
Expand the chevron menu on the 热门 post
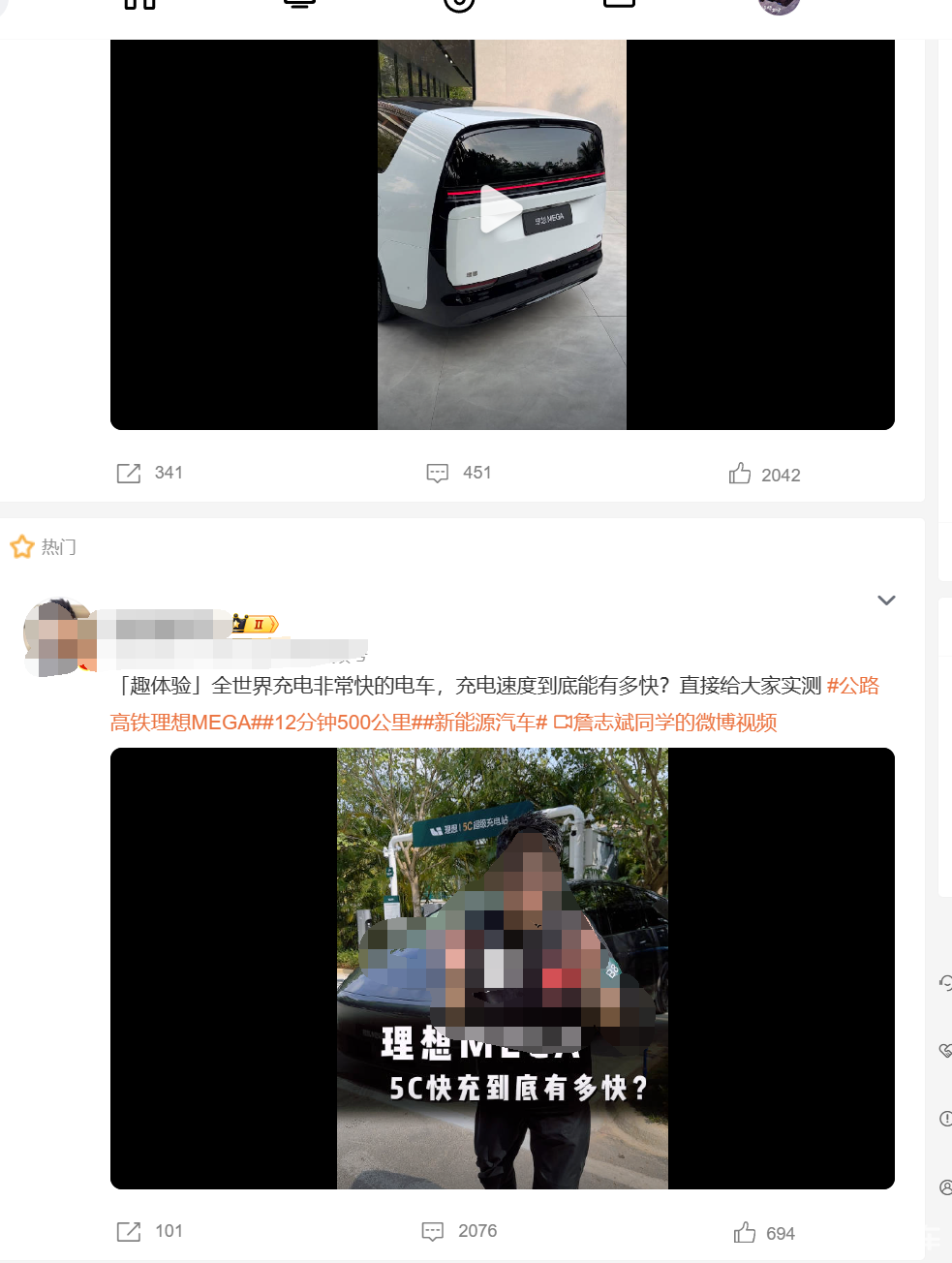coord(885,601)
